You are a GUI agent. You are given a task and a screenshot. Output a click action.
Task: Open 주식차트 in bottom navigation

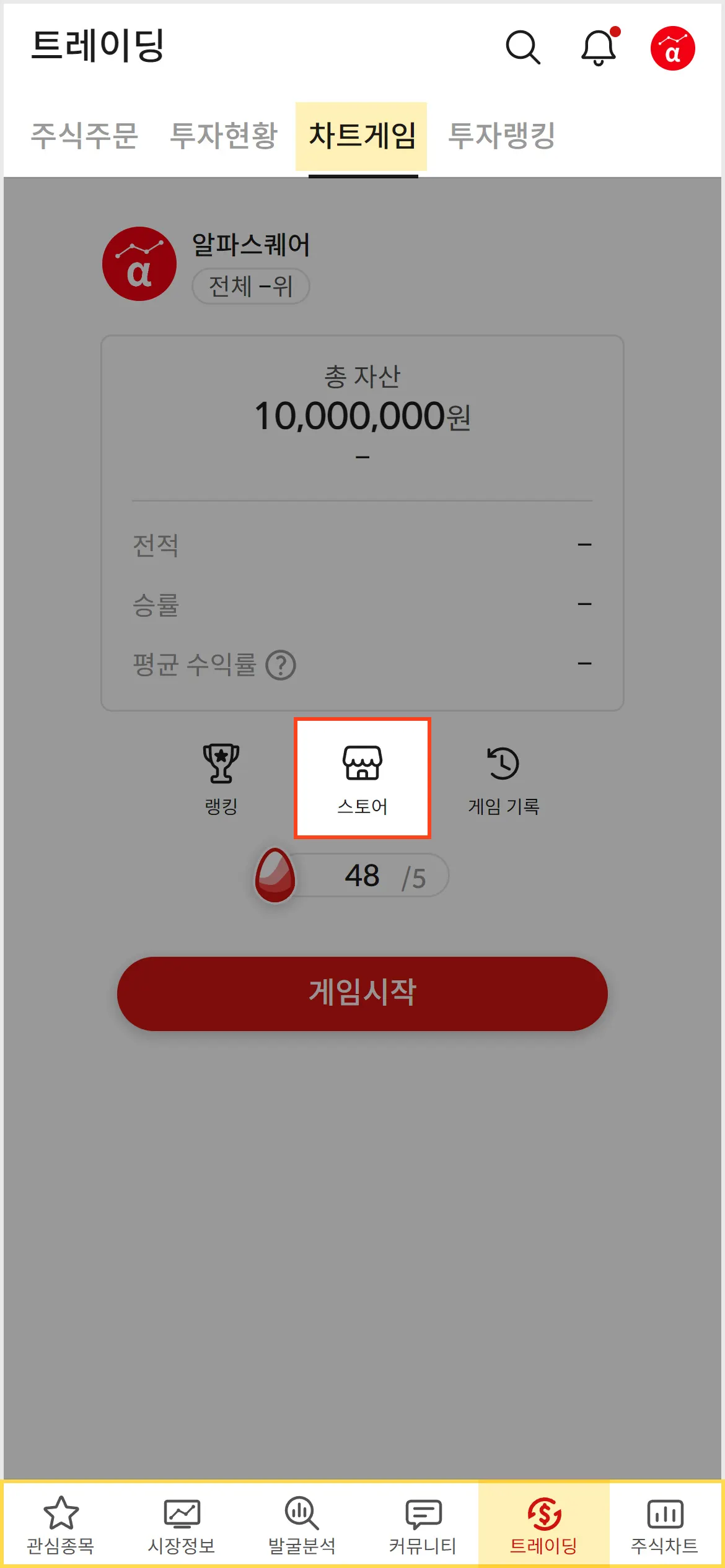point(664,1525)
